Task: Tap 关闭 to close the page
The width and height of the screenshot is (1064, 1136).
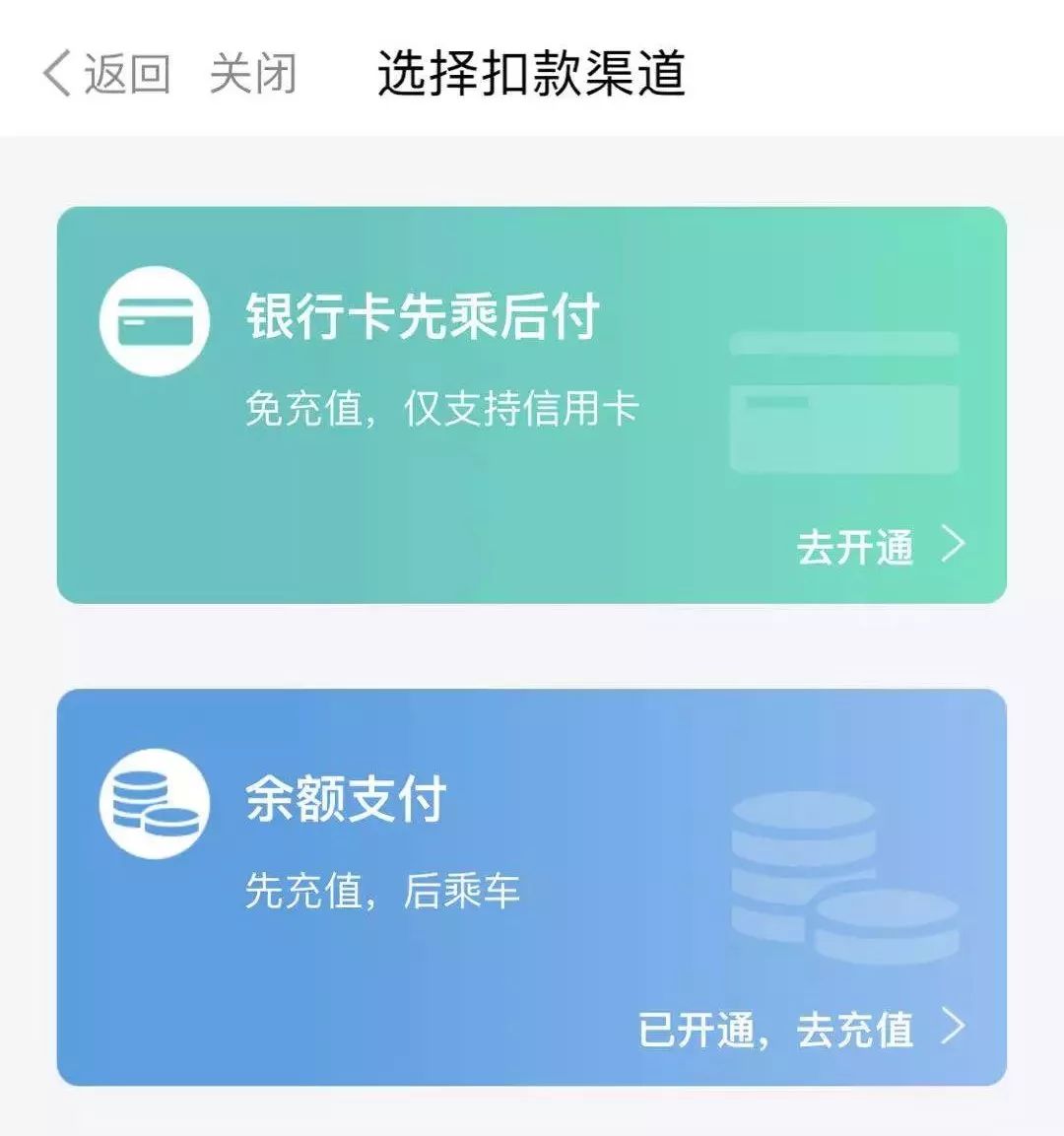Action: [253, 74]
